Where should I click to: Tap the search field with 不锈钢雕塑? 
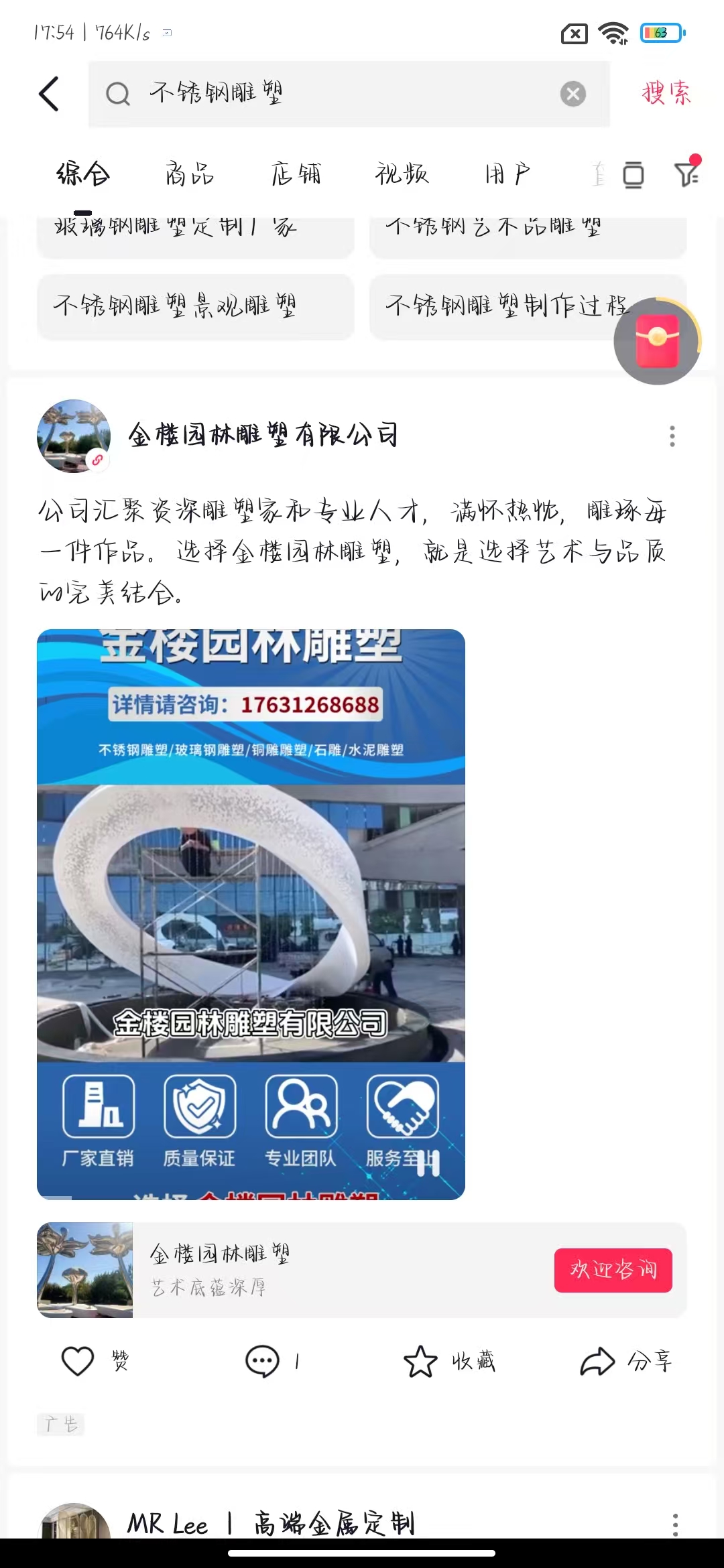click(335, 94)
